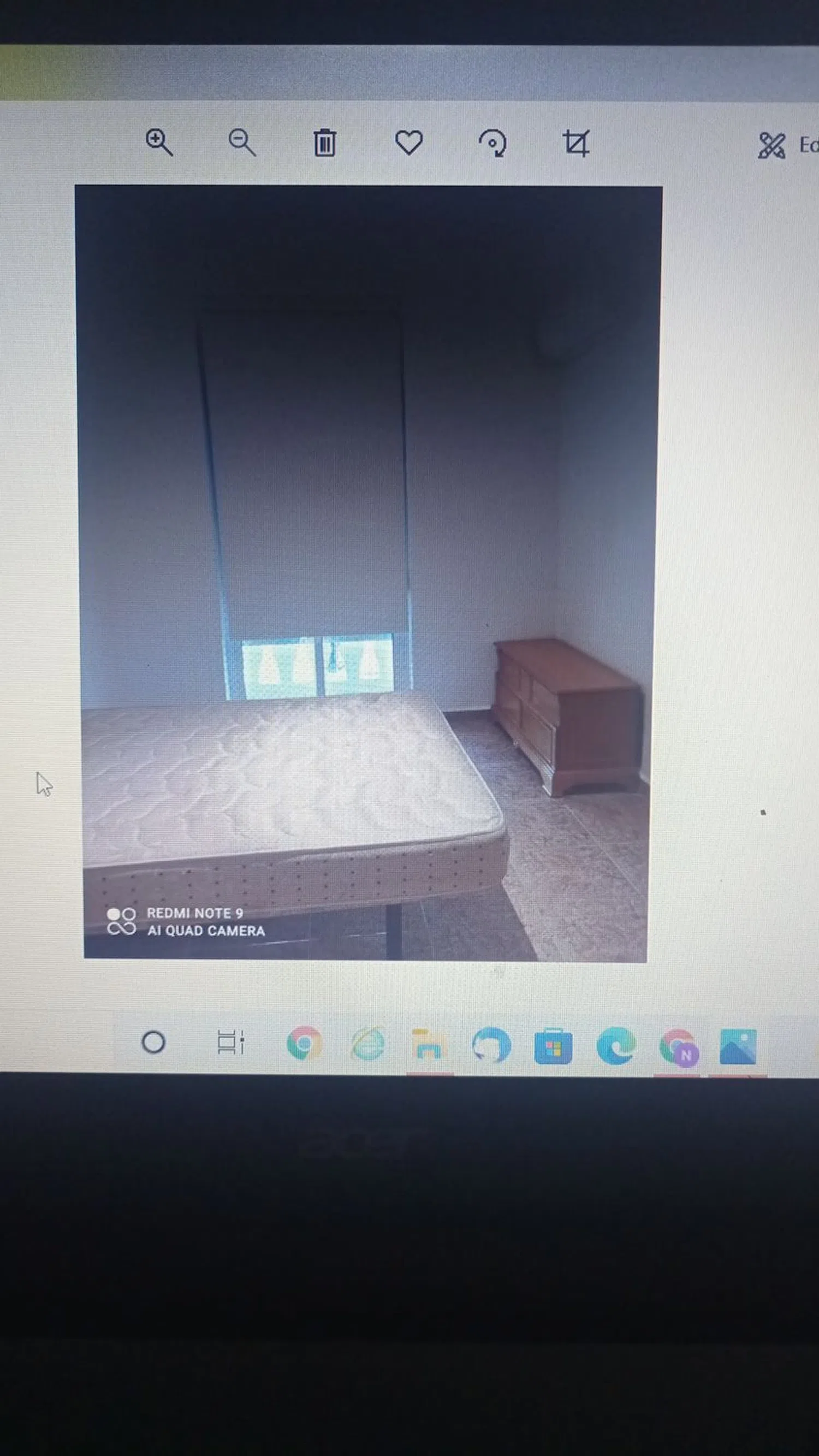
Task: Toggle the heart to favorite this photo
Action: [x=410, y=144]
